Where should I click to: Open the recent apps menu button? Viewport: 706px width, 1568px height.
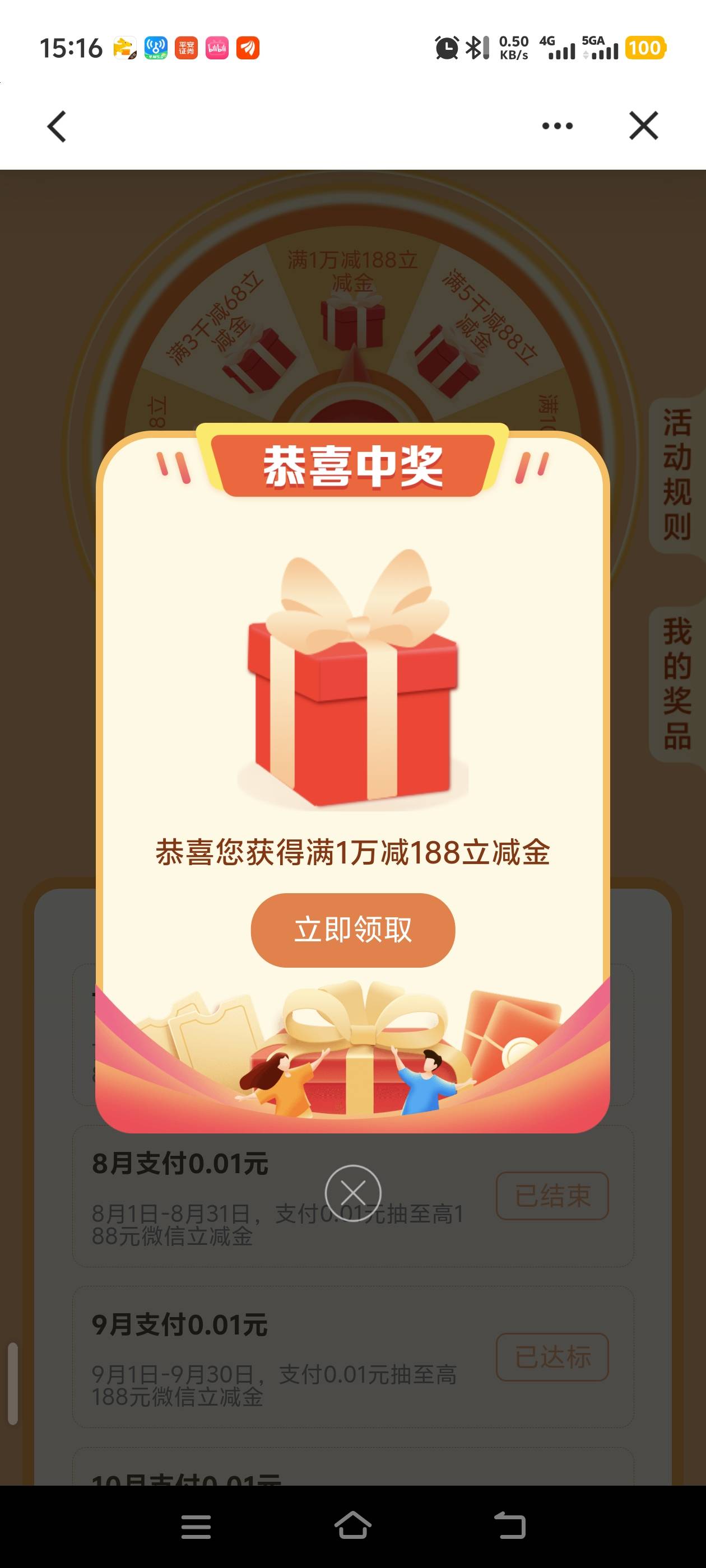click(x=196, y=1527)
